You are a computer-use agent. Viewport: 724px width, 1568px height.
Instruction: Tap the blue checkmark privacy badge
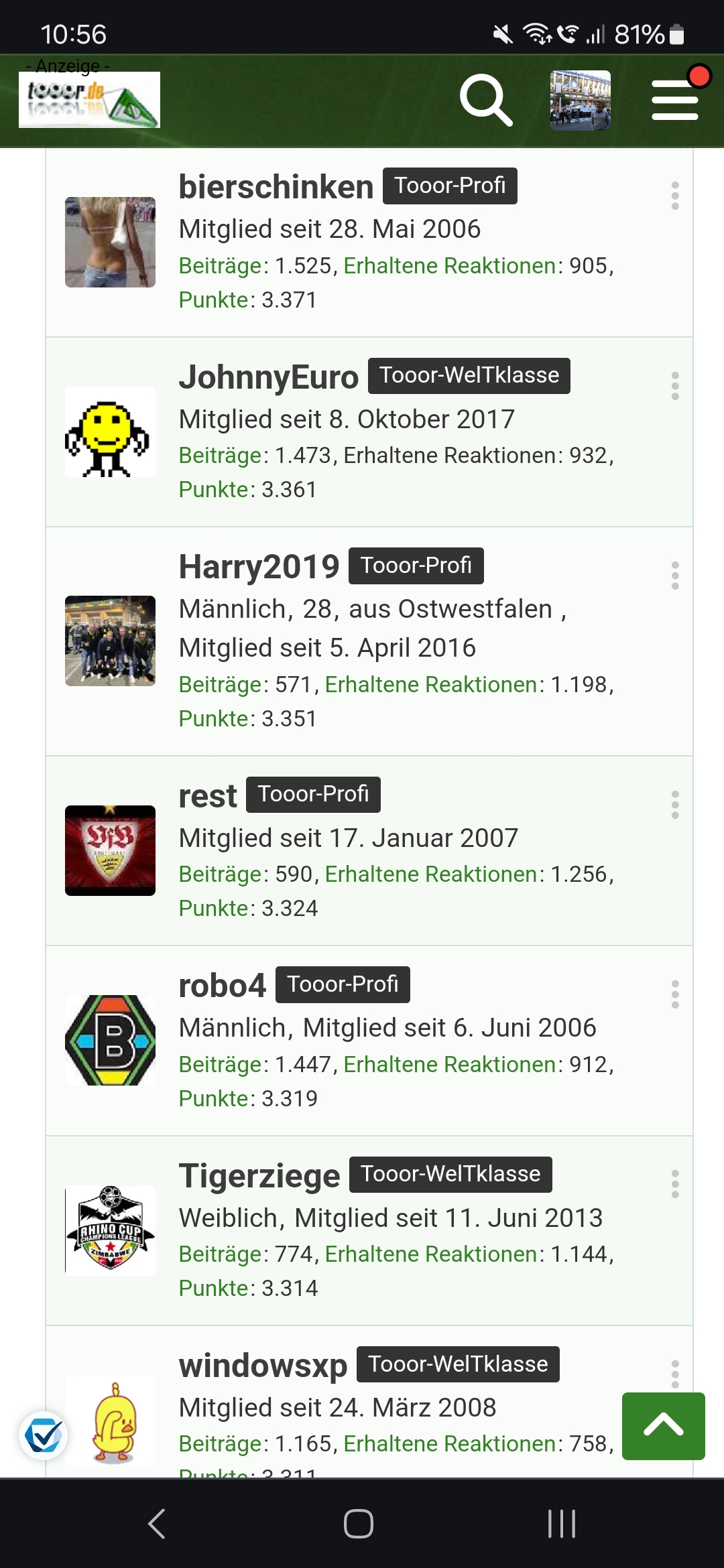point(44,1435)
